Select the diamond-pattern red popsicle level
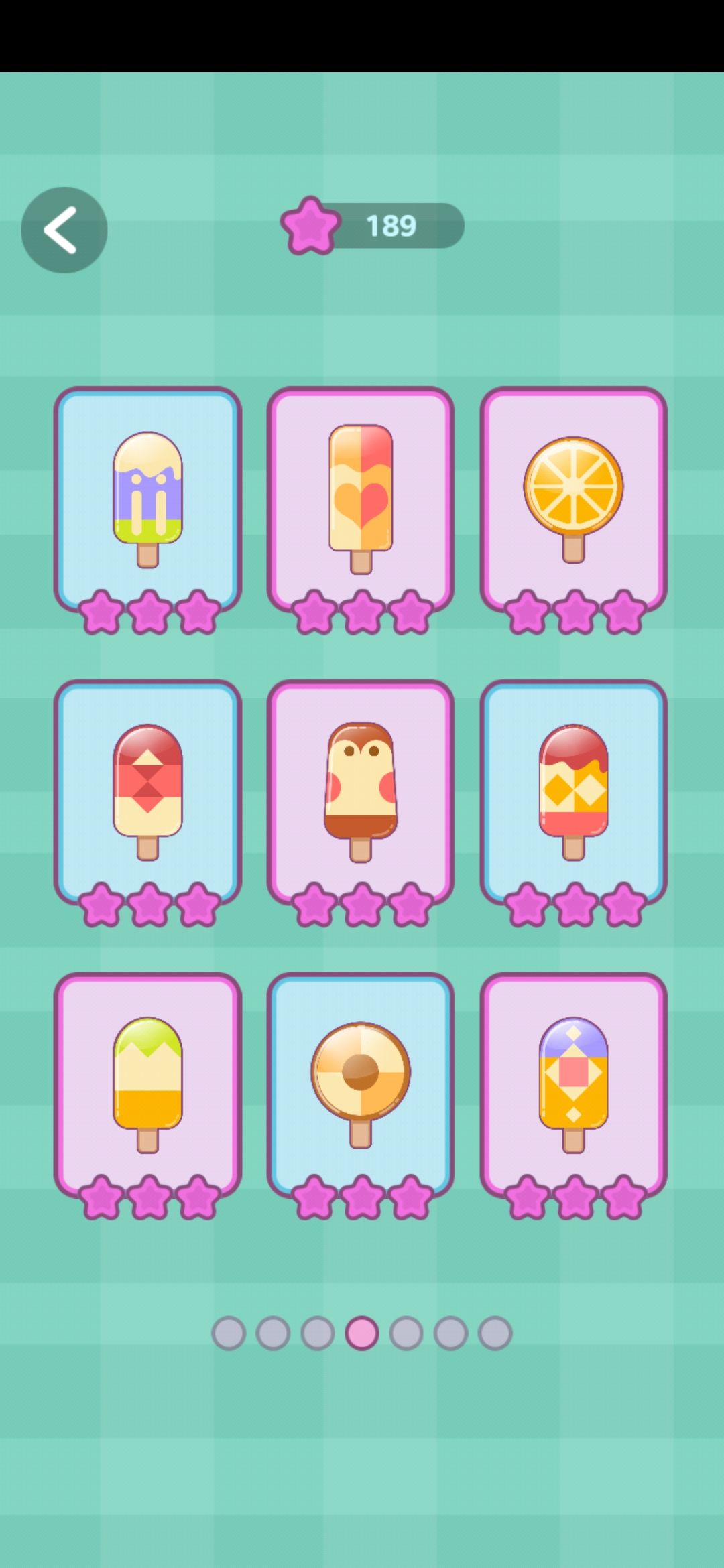Screen dimensions: 724x1568 pos(149,791)
